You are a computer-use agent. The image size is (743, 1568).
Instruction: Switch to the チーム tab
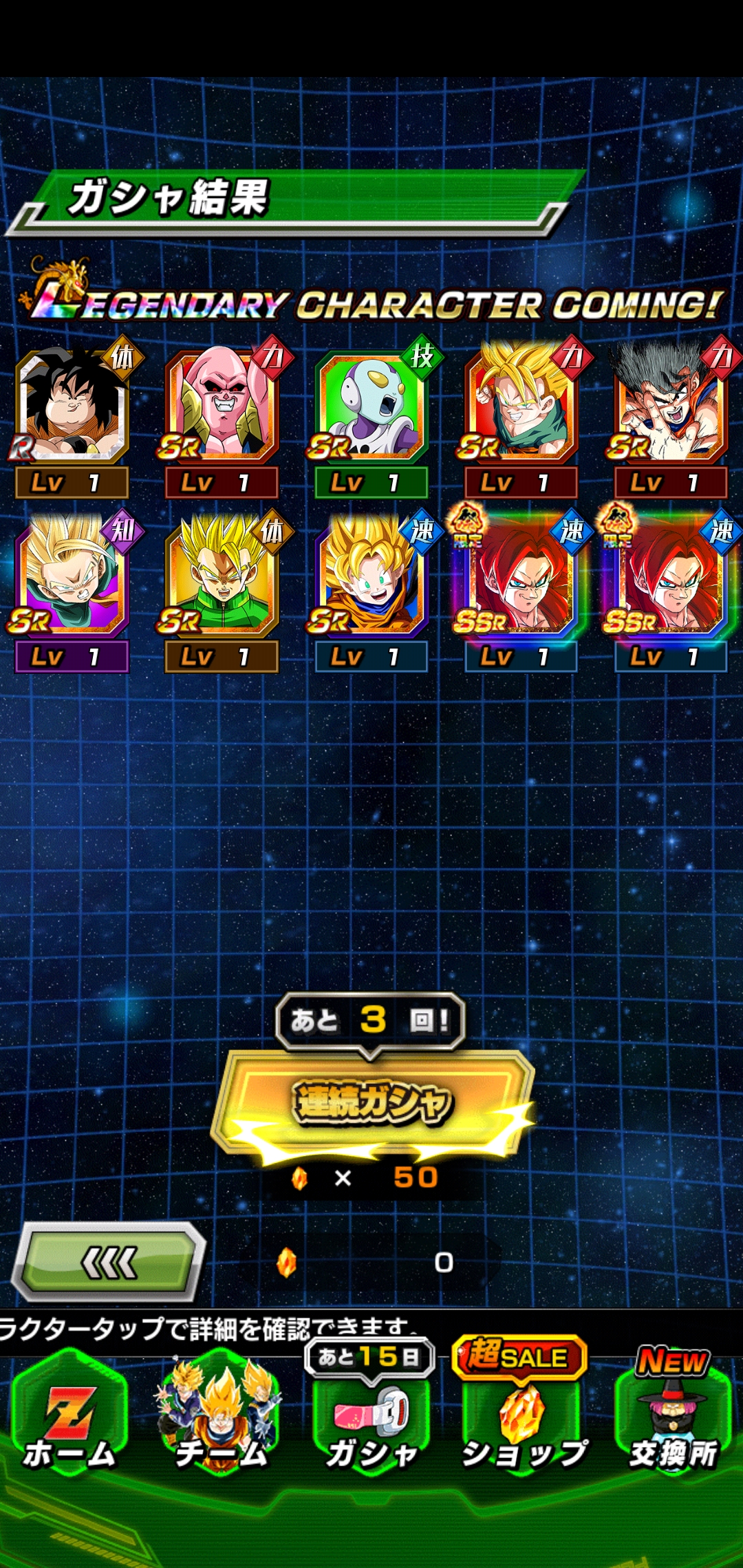click(220, 1415)
